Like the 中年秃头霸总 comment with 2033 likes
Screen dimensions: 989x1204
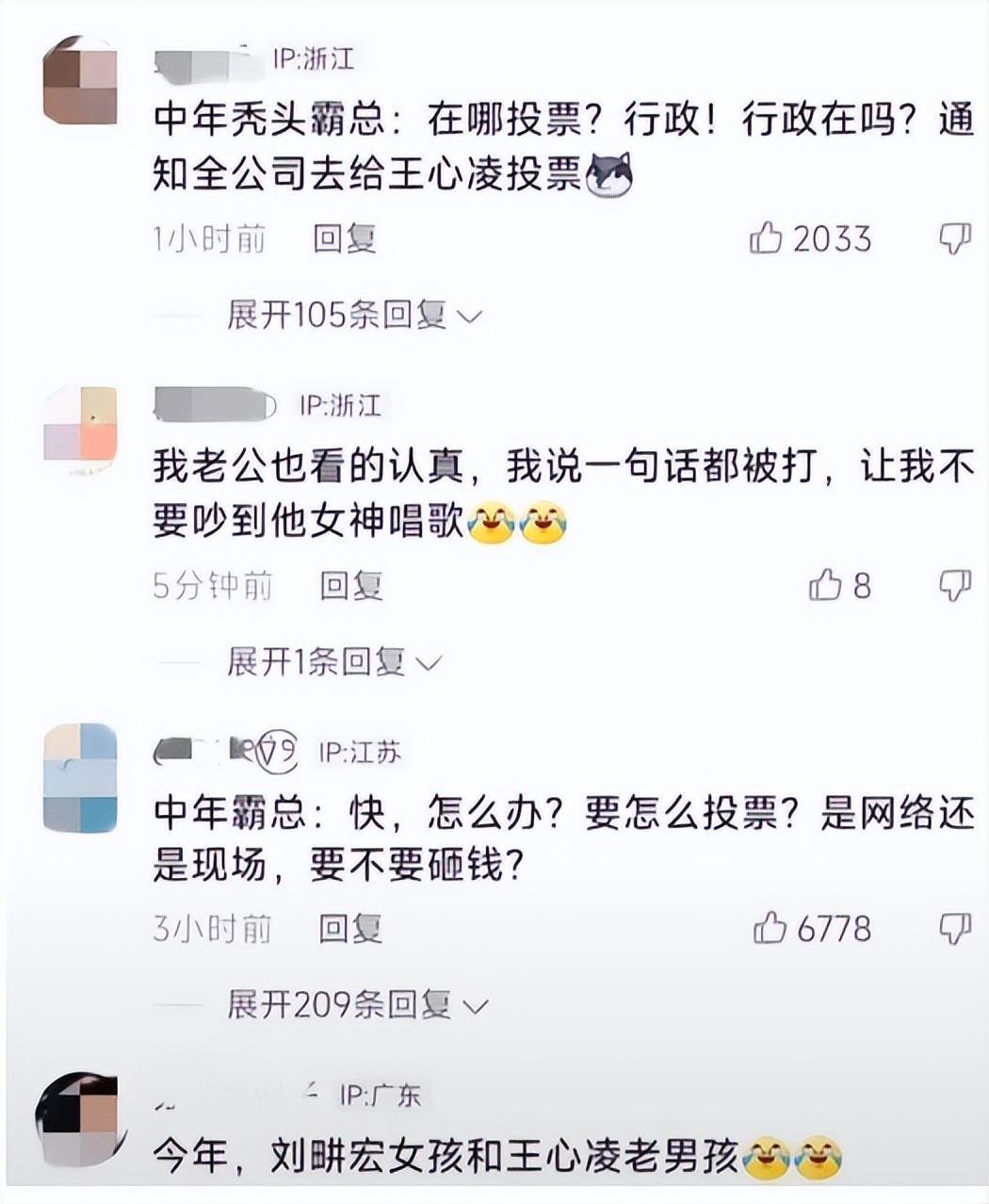click(766, 238)
